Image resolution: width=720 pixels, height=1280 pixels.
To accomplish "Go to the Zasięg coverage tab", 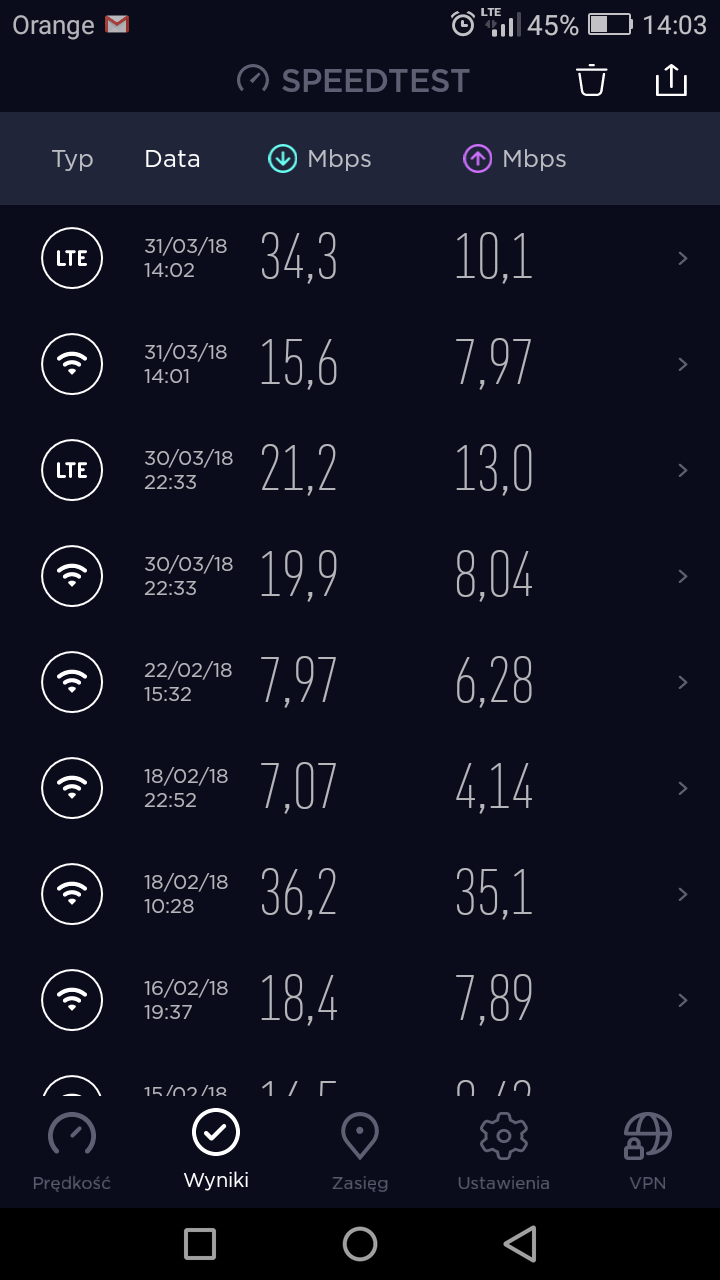I will (360, 1152).
